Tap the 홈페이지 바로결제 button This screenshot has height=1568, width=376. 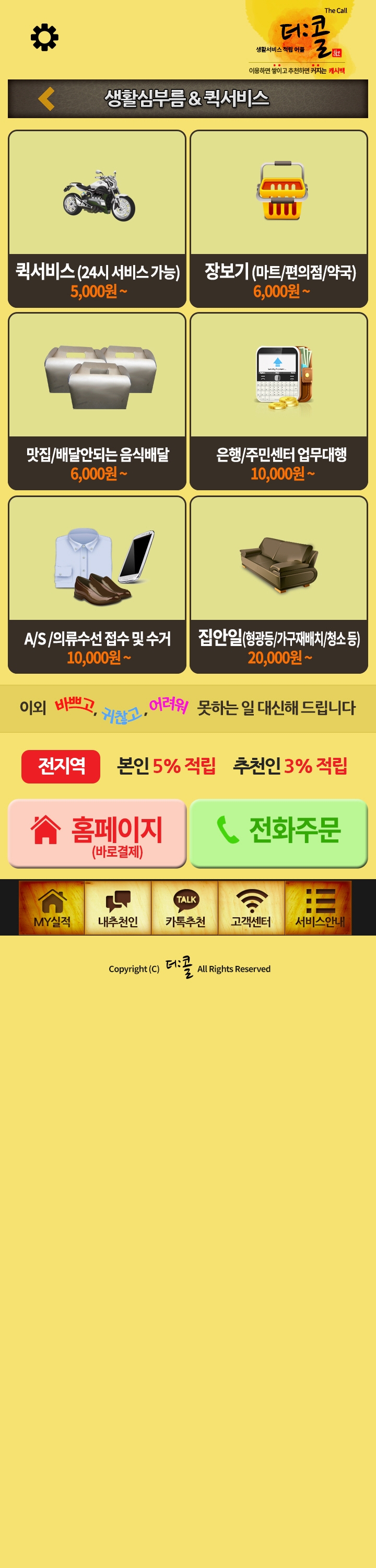click(x=97, y=833)
